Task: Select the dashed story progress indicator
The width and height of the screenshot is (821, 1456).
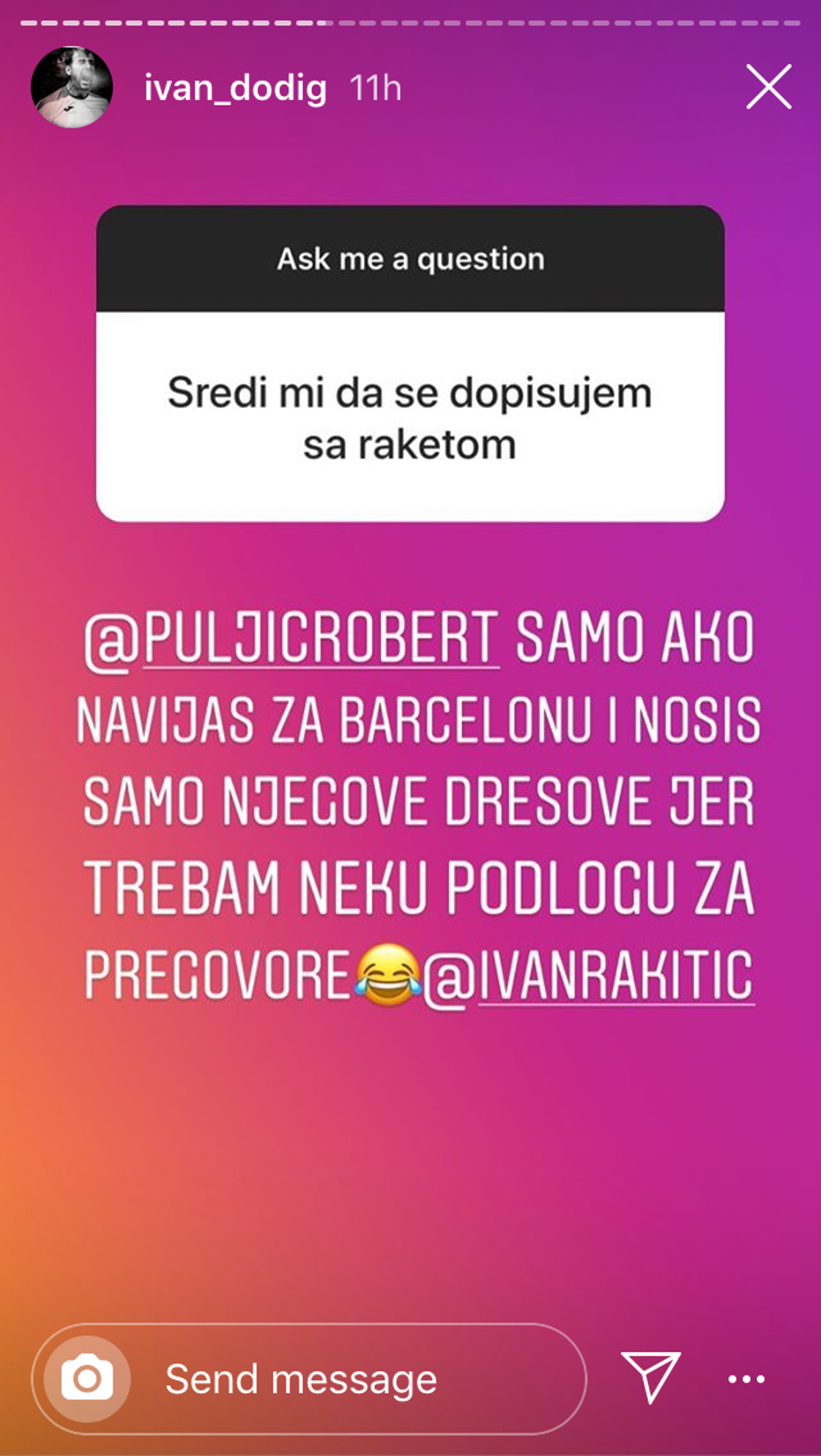Action: (410, 26)
